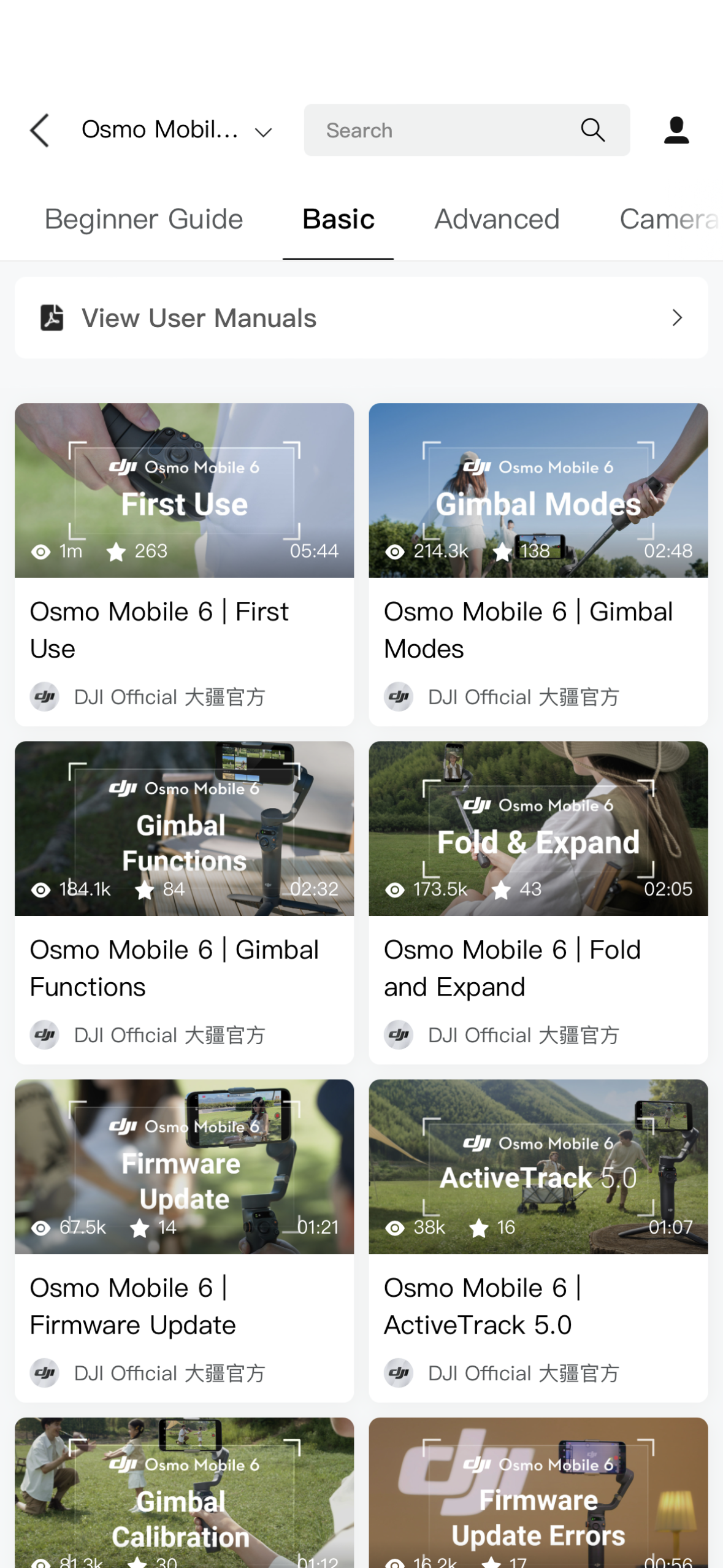Watch the ActiveTrack 5.0 video
Viewport: 723px width, 1568px height.
point(538,1166)
